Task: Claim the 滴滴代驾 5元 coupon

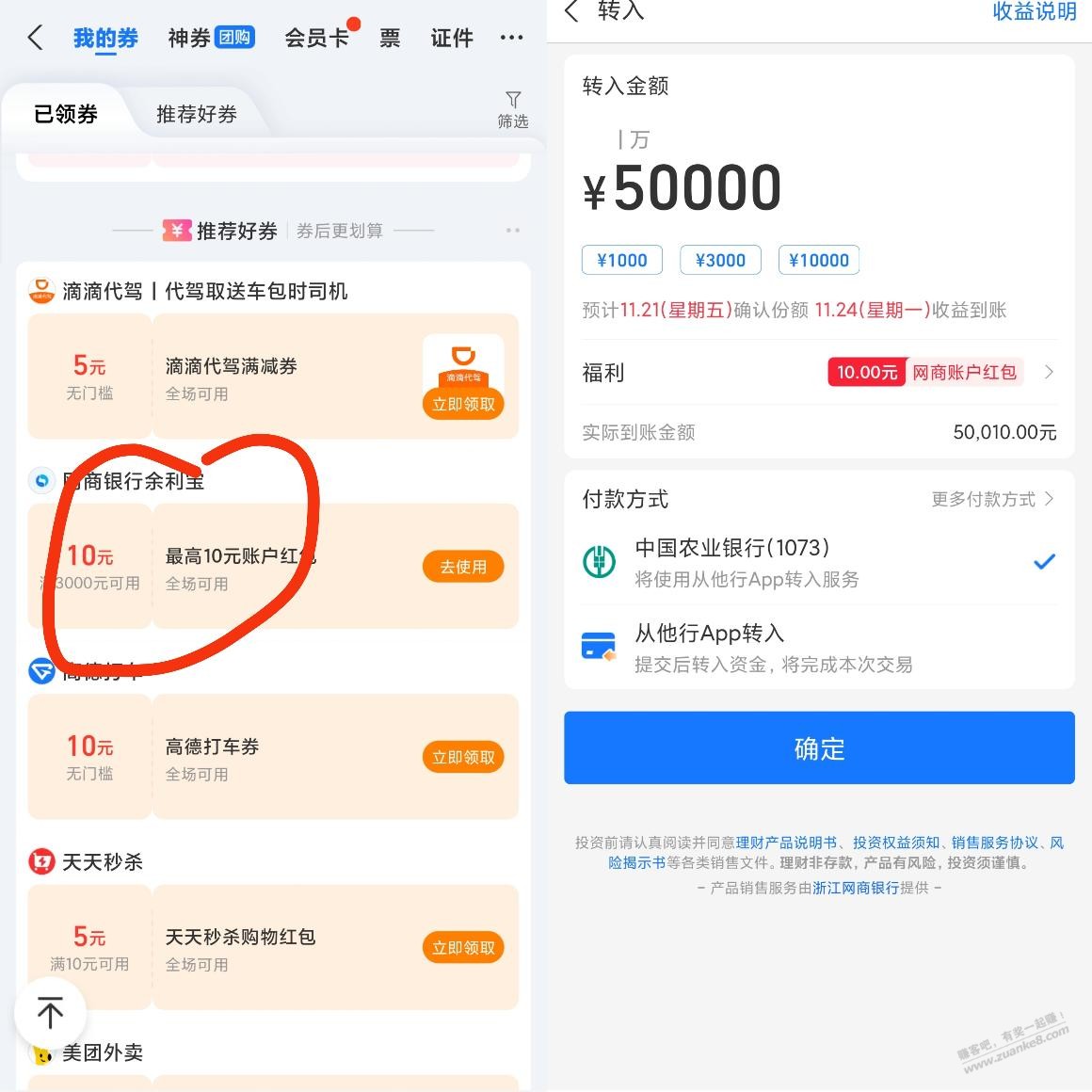Action: tap(463, 404)
